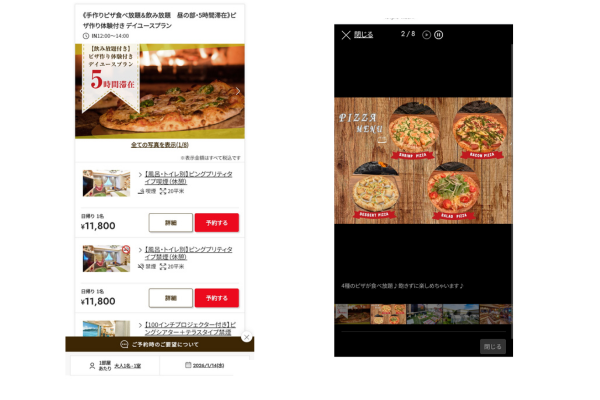Start the photo slideshow play icon

point(427,34)
